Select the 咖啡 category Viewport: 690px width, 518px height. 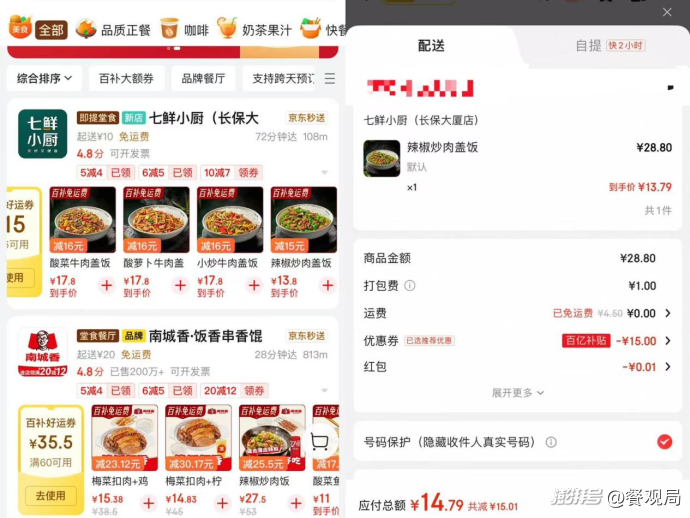click(185, 29)
